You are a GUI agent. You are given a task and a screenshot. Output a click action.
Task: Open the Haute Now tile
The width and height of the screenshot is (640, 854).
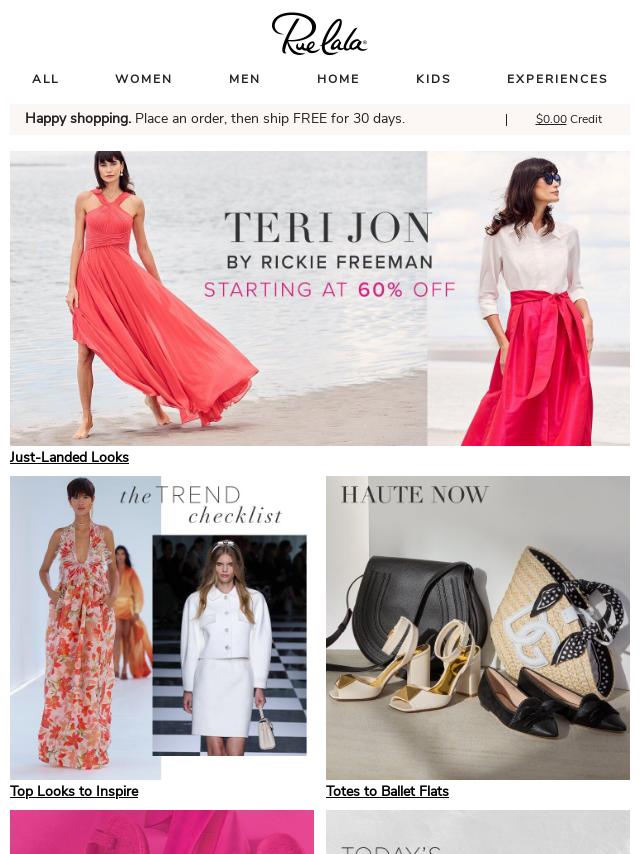coord(478,628)
